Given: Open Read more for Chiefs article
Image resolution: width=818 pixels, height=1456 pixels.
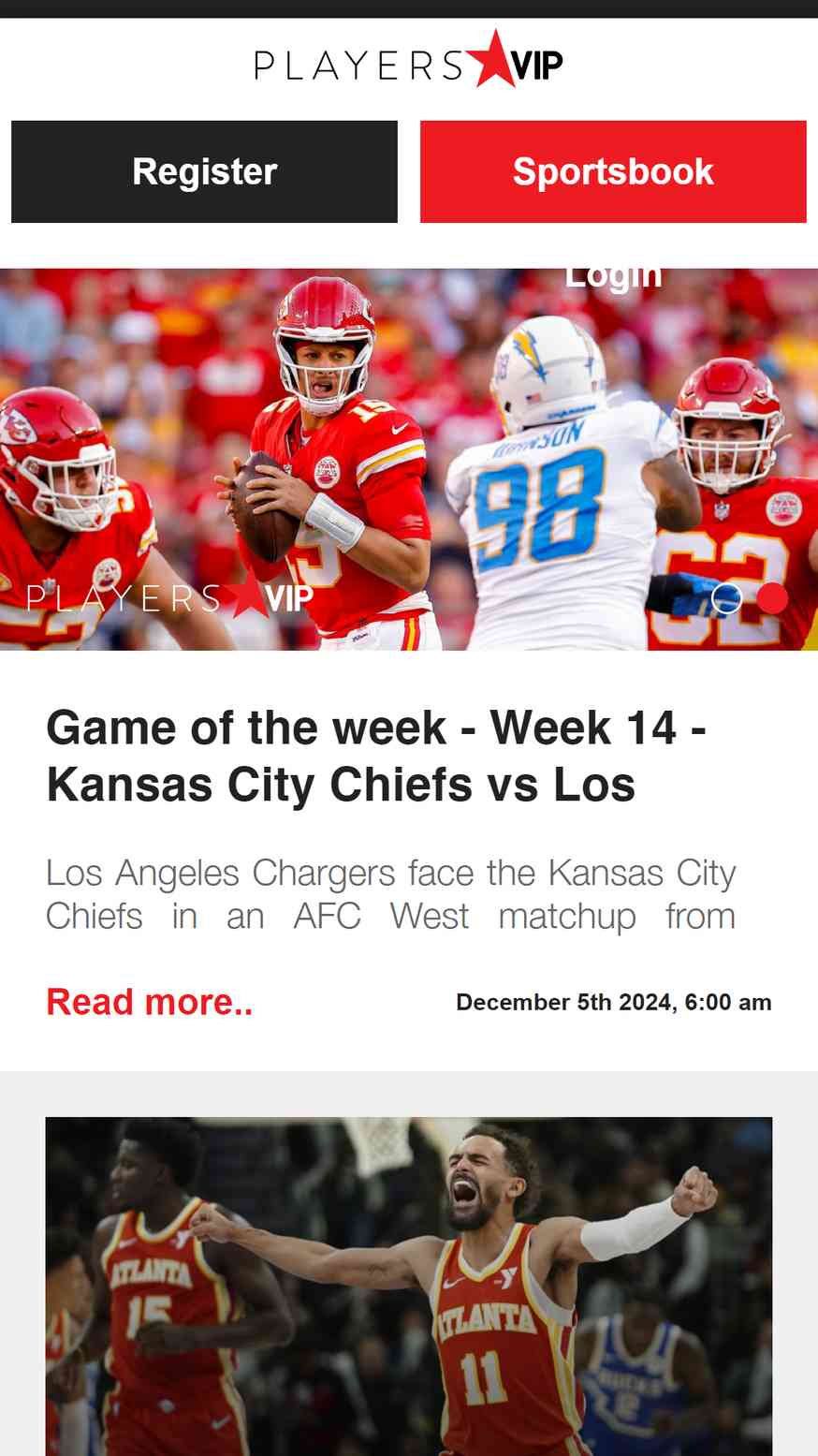Looking at the screenshot, I should (150, 1002).
